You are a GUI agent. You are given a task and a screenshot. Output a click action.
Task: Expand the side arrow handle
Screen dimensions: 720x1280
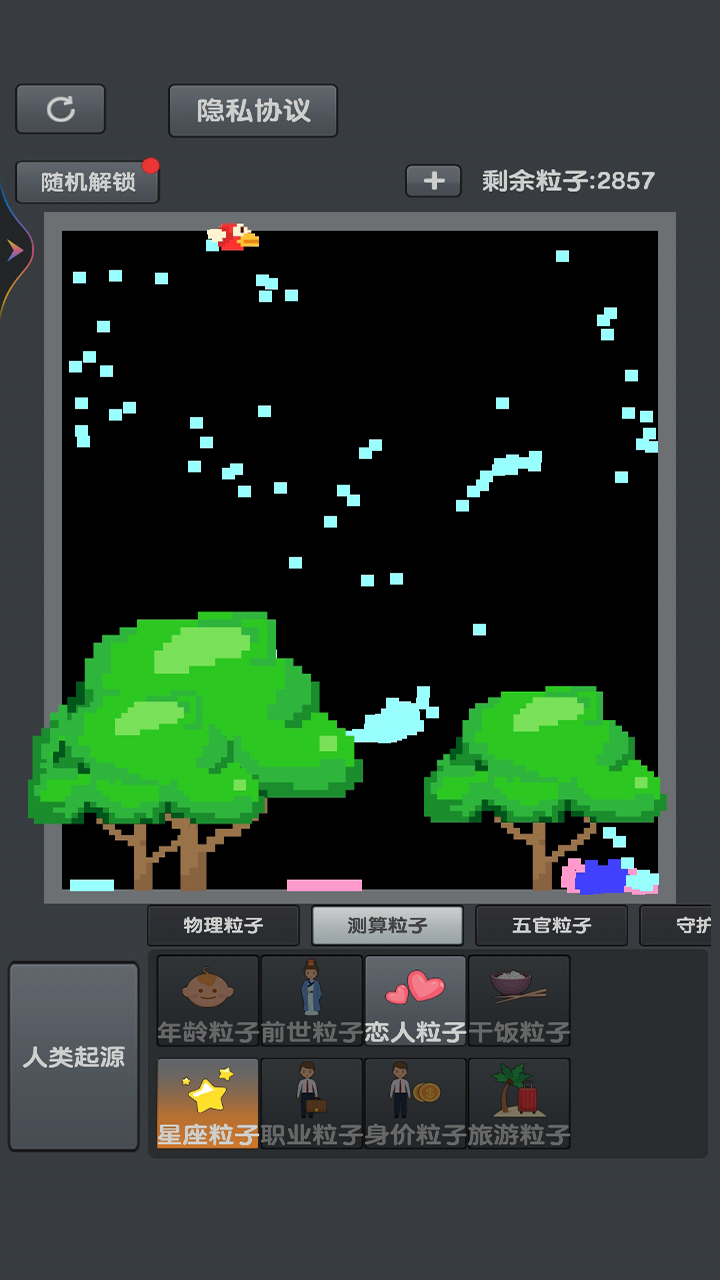(x=14, y=251)
